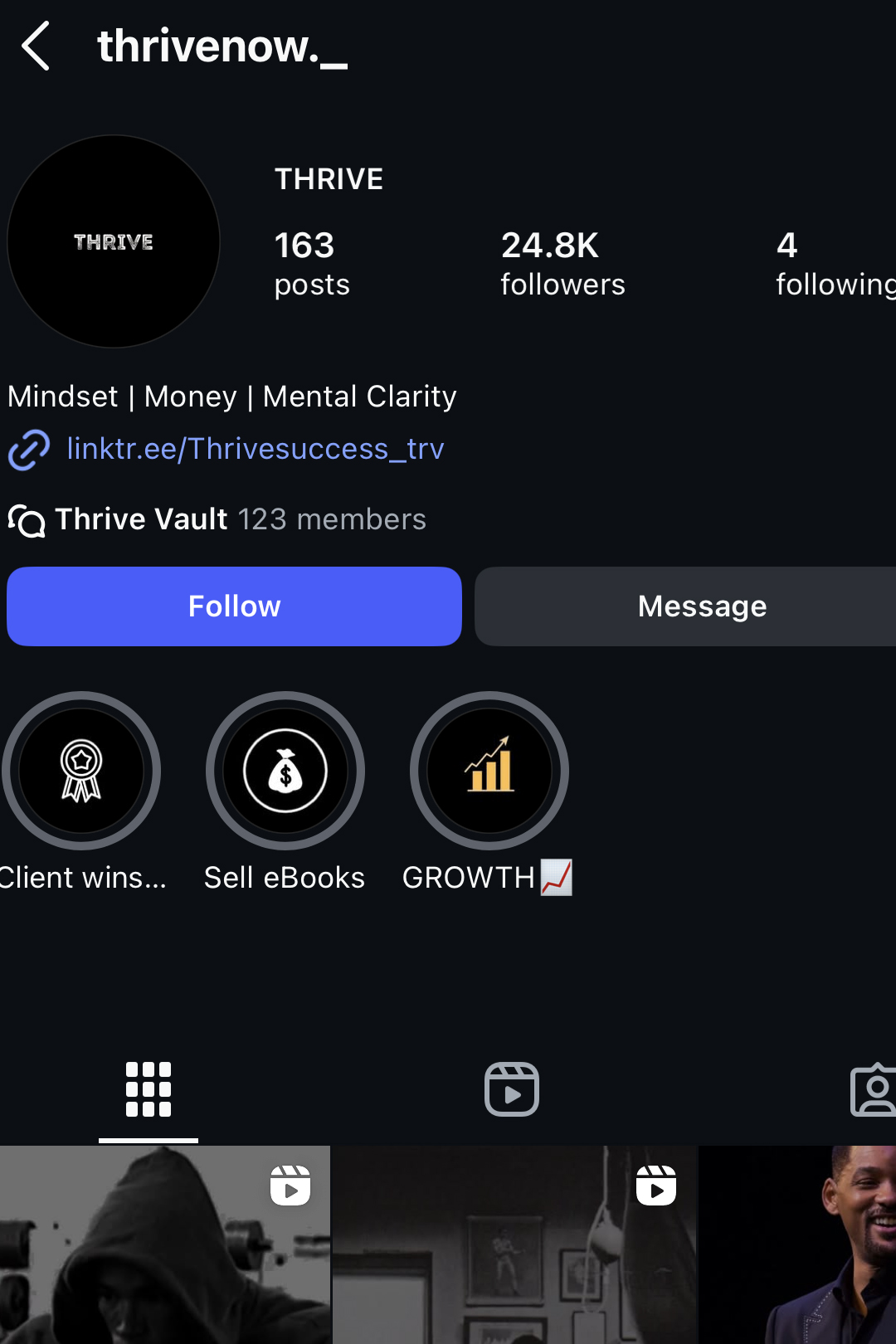896x1344 pixels.
Task: Tap the reel badge on the boxing gym thumbnail
Action: 656,1185
